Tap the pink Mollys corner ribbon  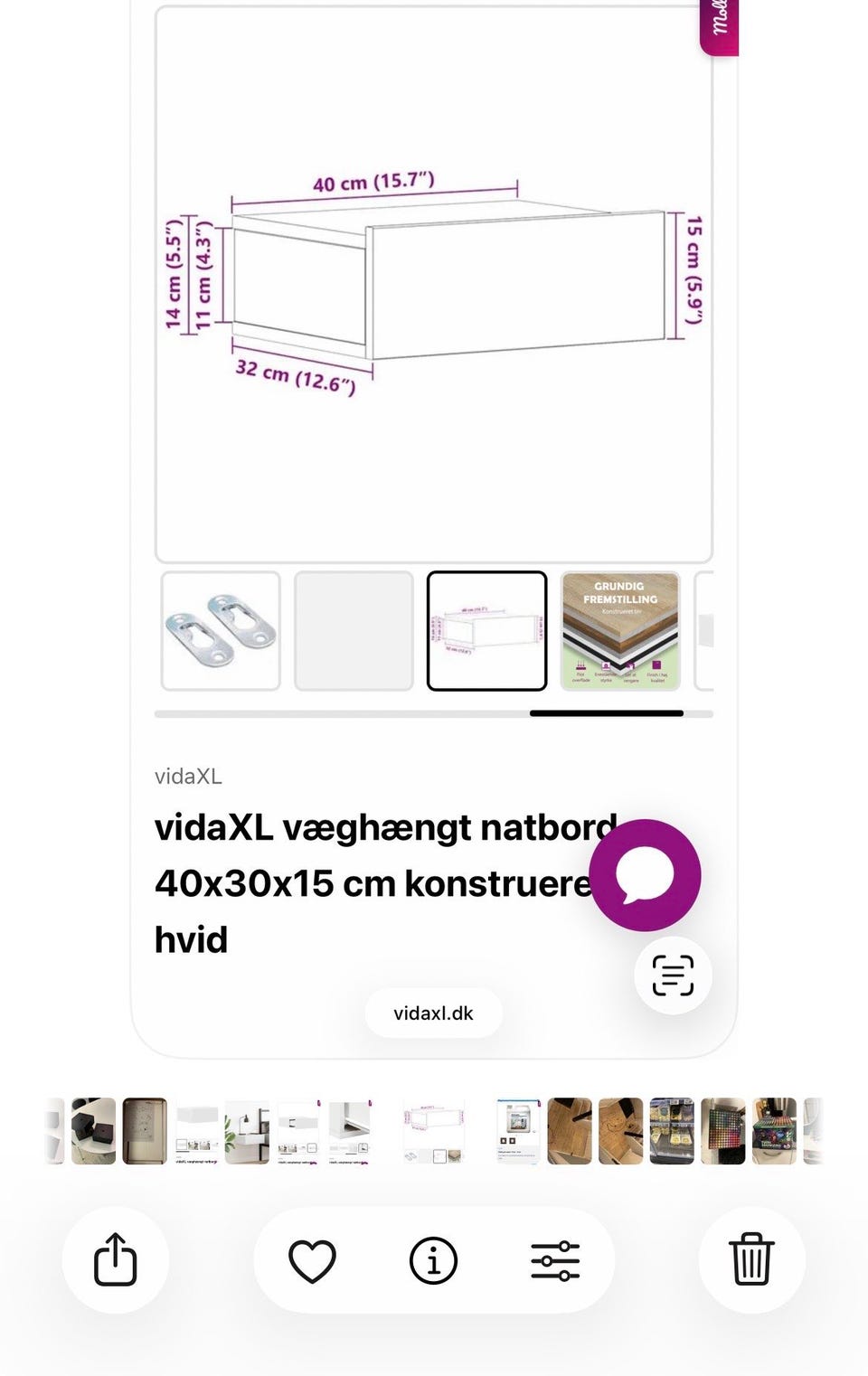pyautogui.click(x=721, y=25)
